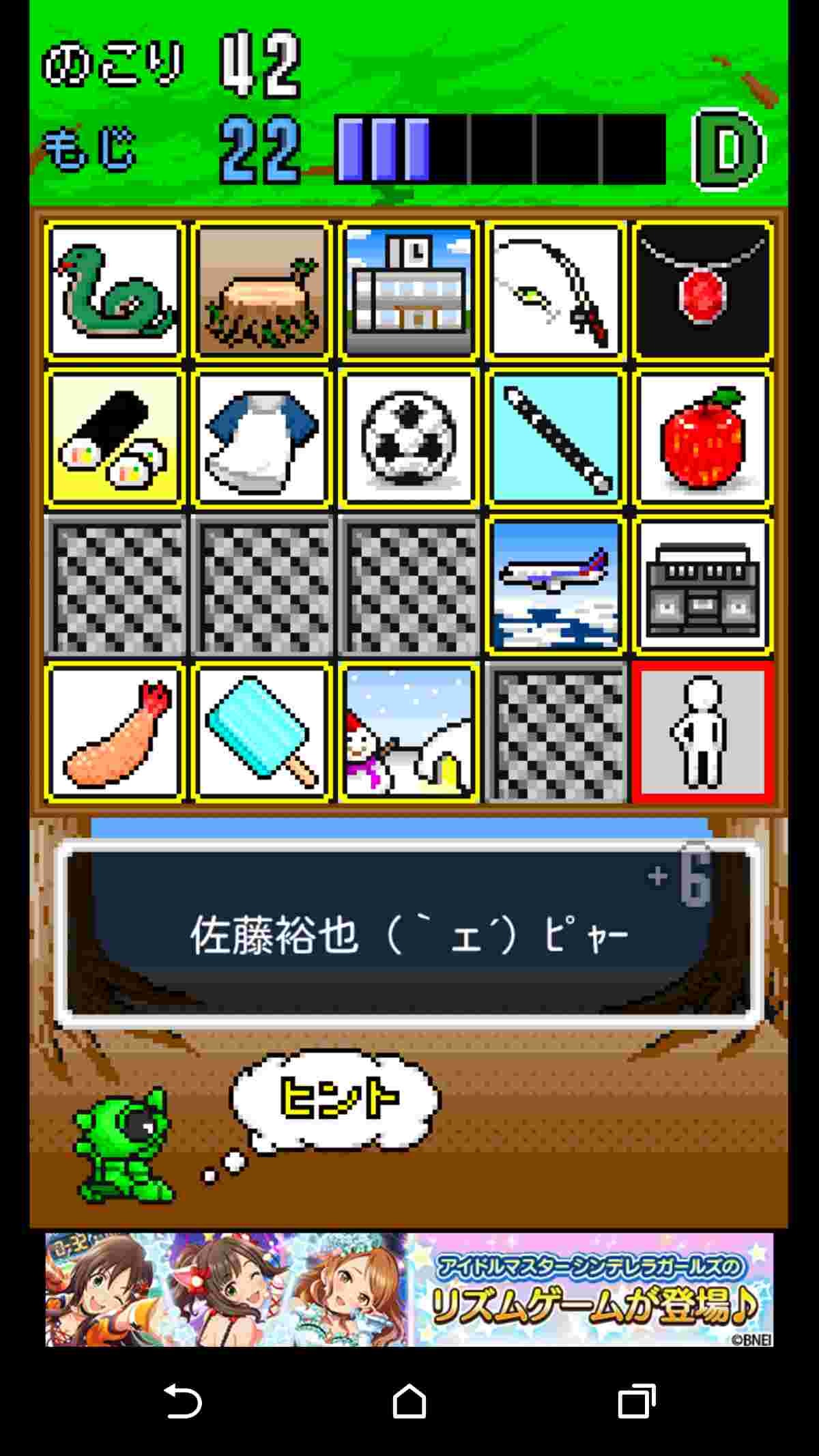
Task: Tap the sushi roll tile
Action: click(115, 438)
